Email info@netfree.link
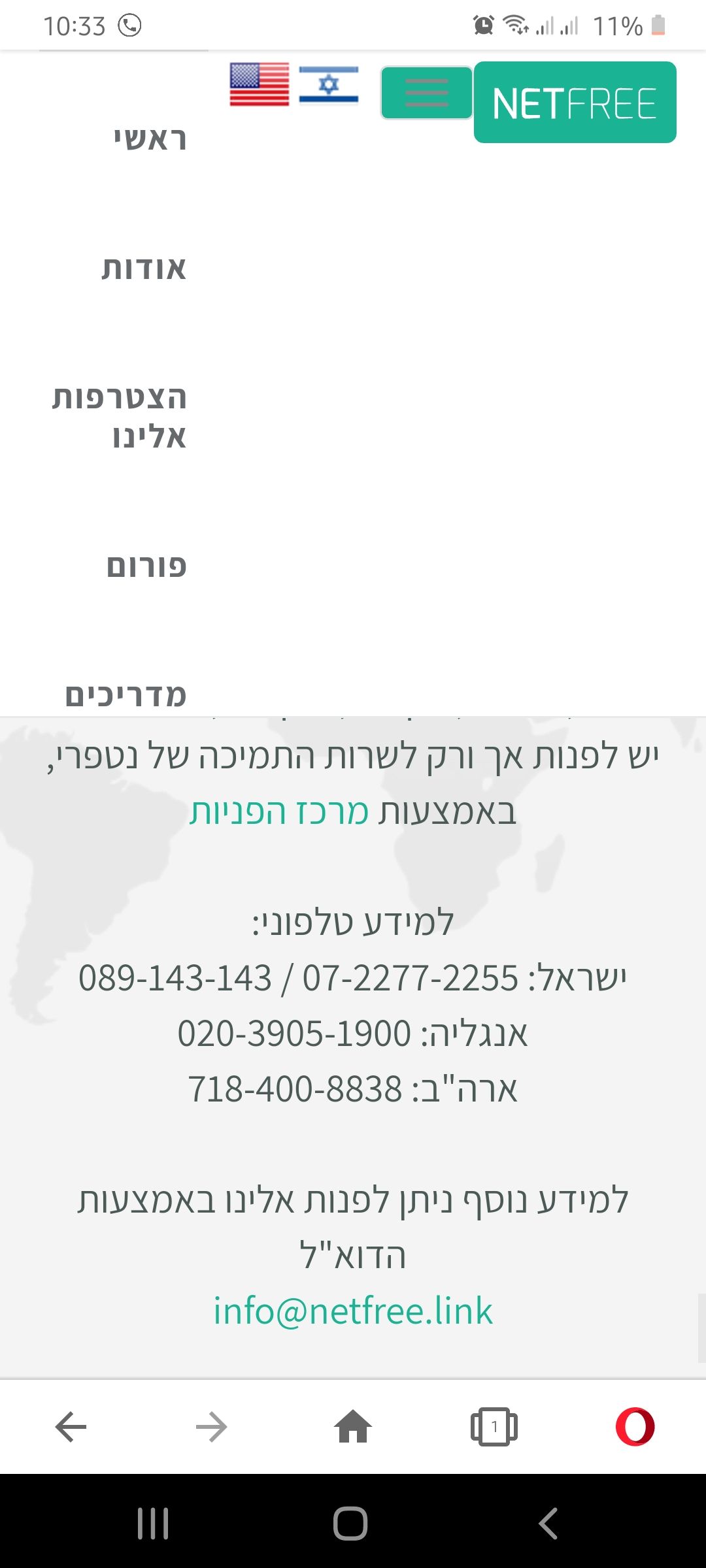 (x=353, y=1311)
